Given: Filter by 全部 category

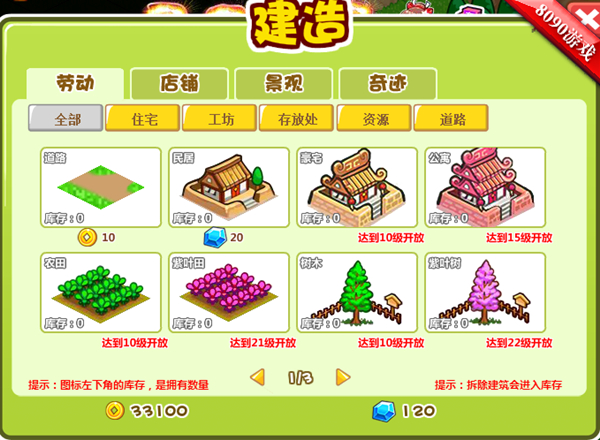Looking at the screenshot, I should [x=65, y=118].
